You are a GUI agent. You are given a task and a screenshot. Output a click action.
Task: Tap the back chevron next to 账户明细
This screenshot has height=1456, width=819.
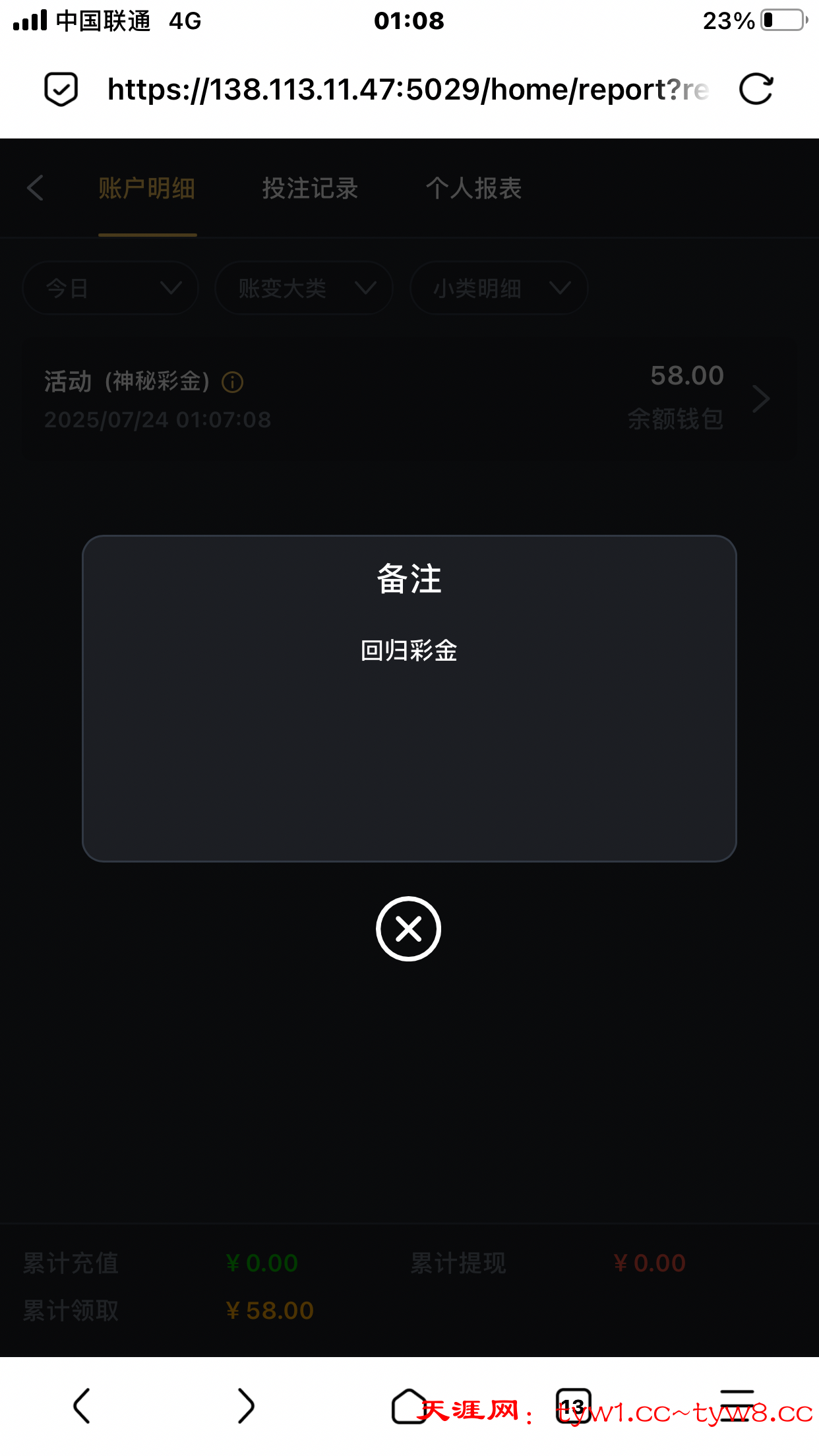pos(35,189)
